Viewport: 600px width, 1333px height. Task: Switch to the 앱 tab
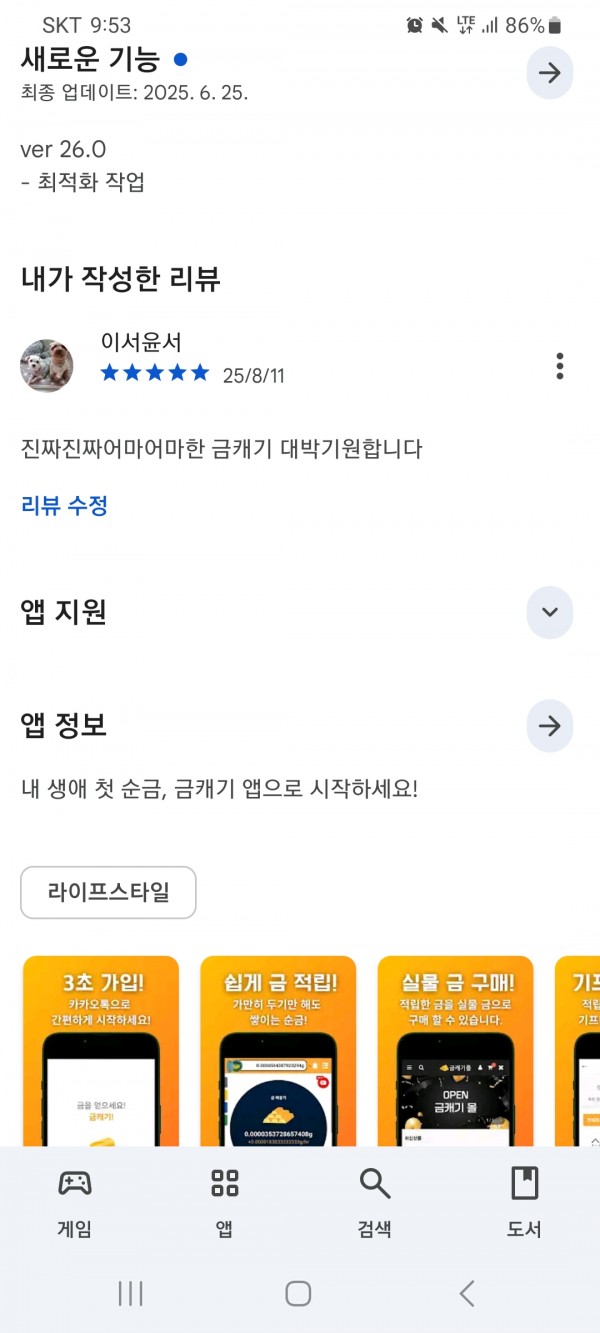tap(225, 1202)
